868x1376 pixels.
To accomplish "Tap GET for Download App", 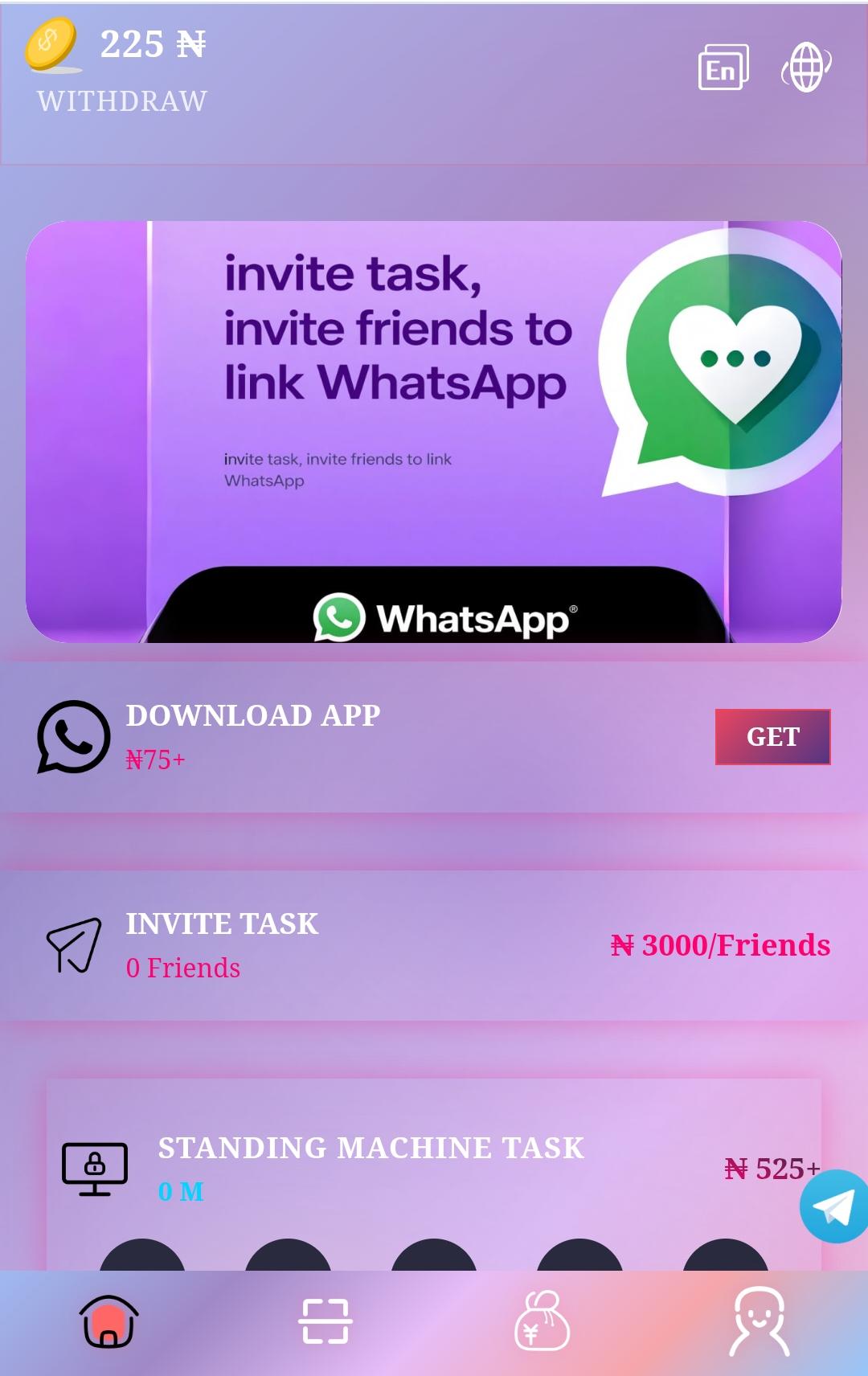I will [772, 736].
